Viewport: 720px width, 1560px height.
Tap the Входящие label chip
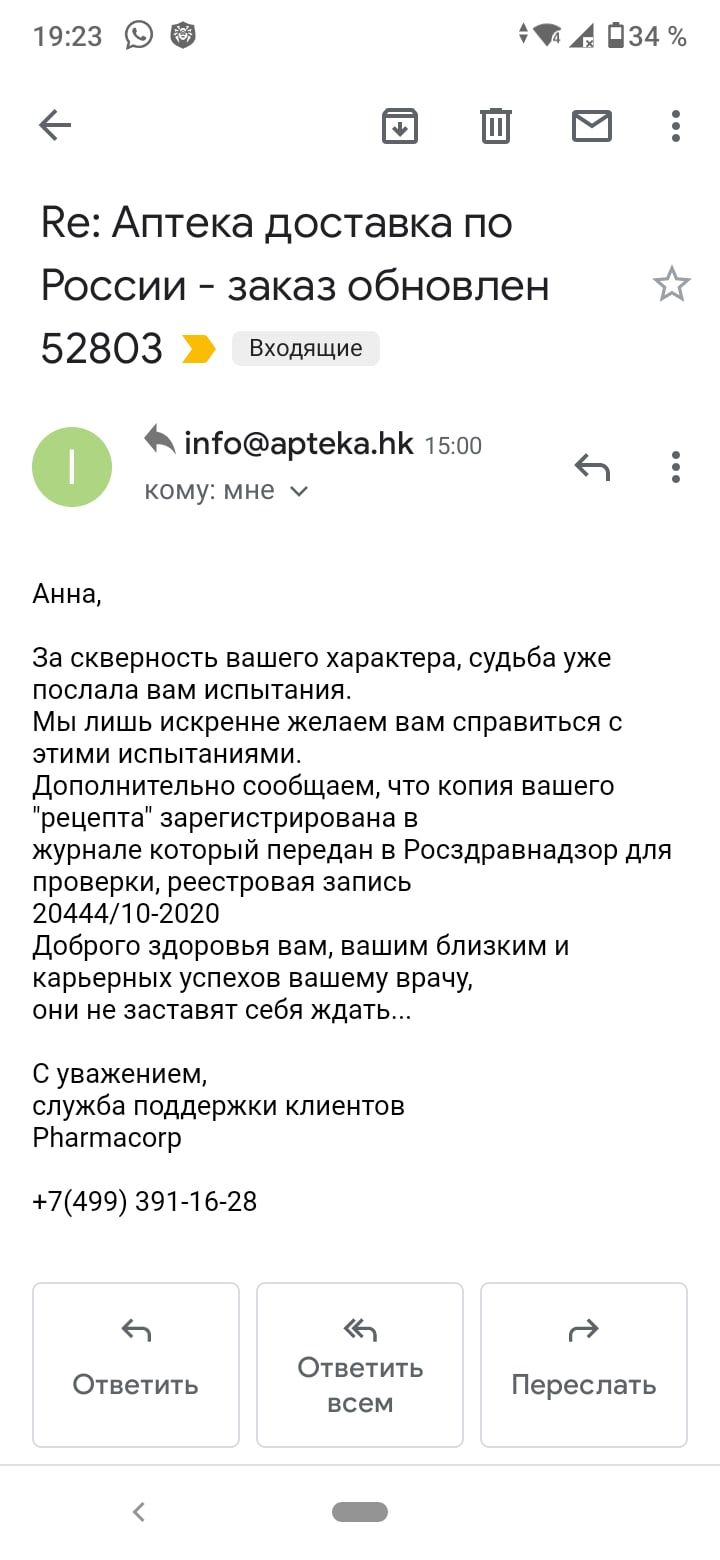coord(305,348)
